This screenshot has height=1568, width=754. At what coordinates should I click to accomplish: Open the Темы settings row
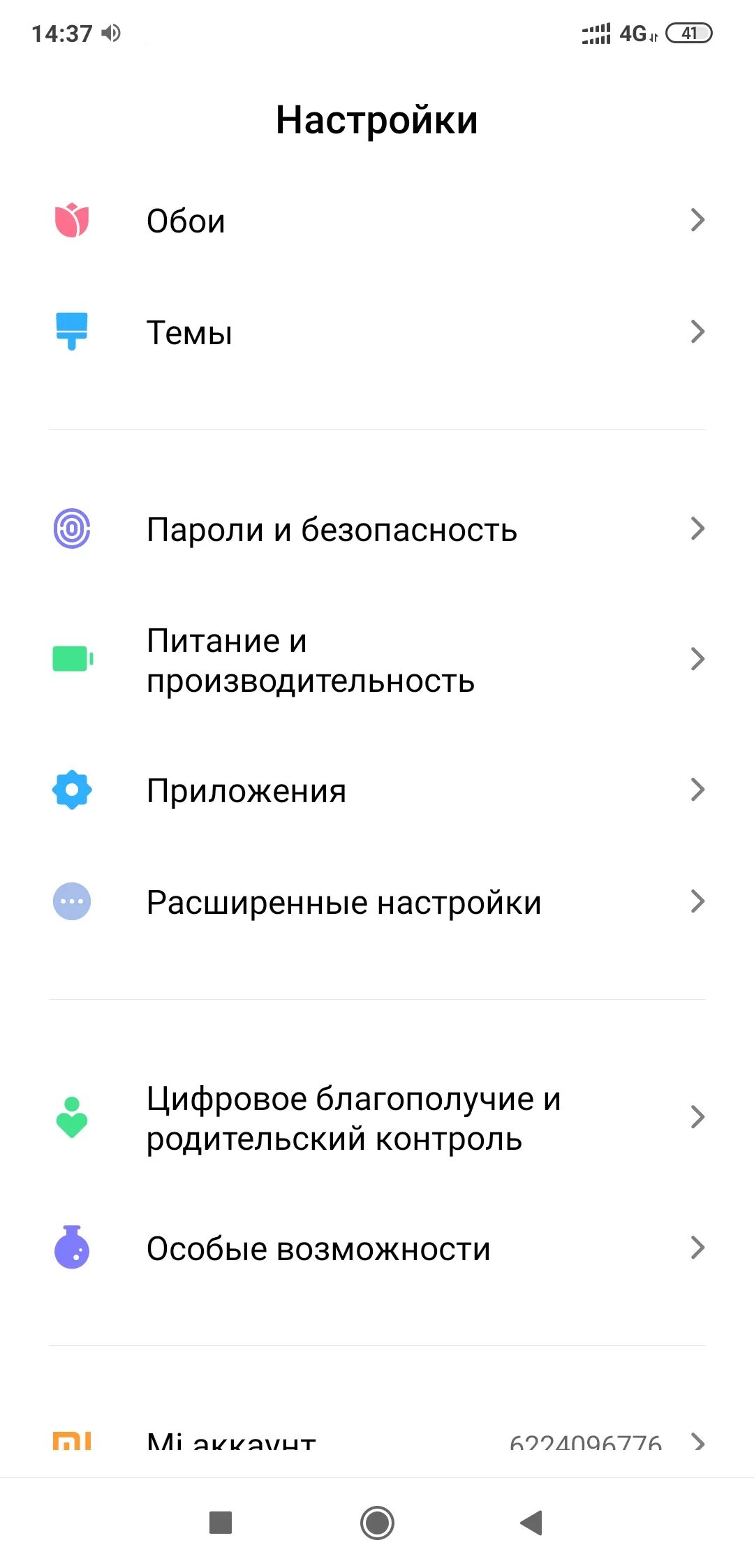(377, 332)
